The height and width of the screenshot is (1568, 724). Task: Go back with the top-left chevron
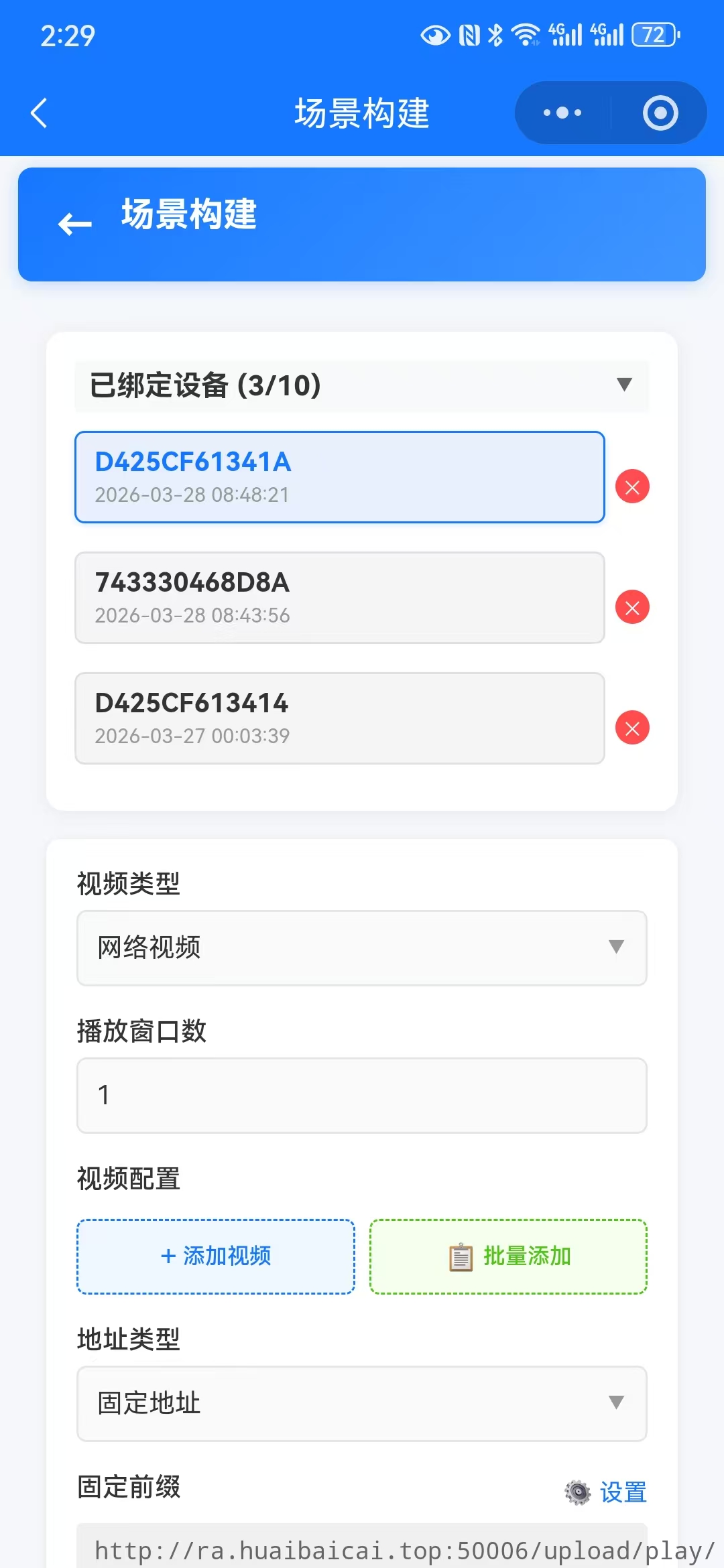(x=39, y=113)
